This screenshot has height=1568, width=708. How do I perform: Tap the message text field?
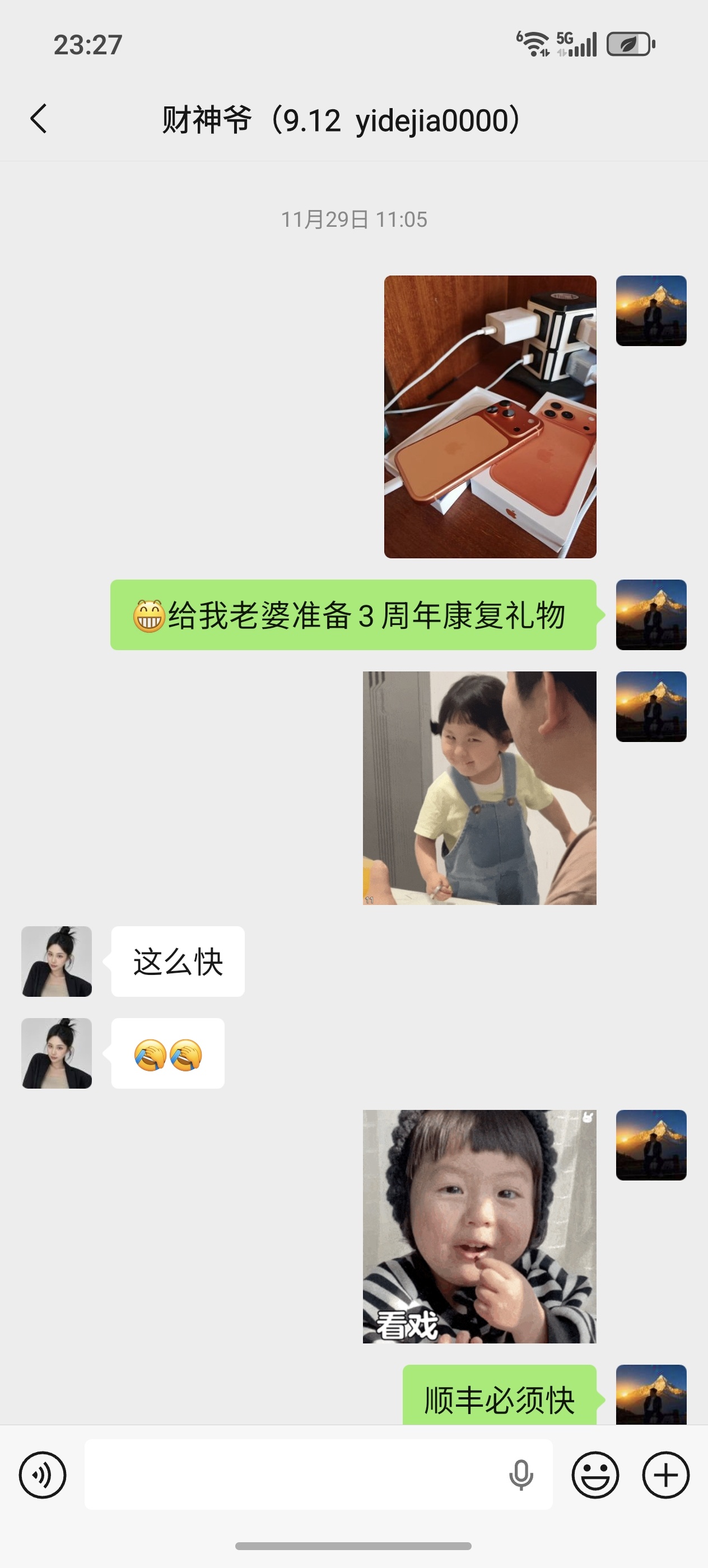point(292,1474)
